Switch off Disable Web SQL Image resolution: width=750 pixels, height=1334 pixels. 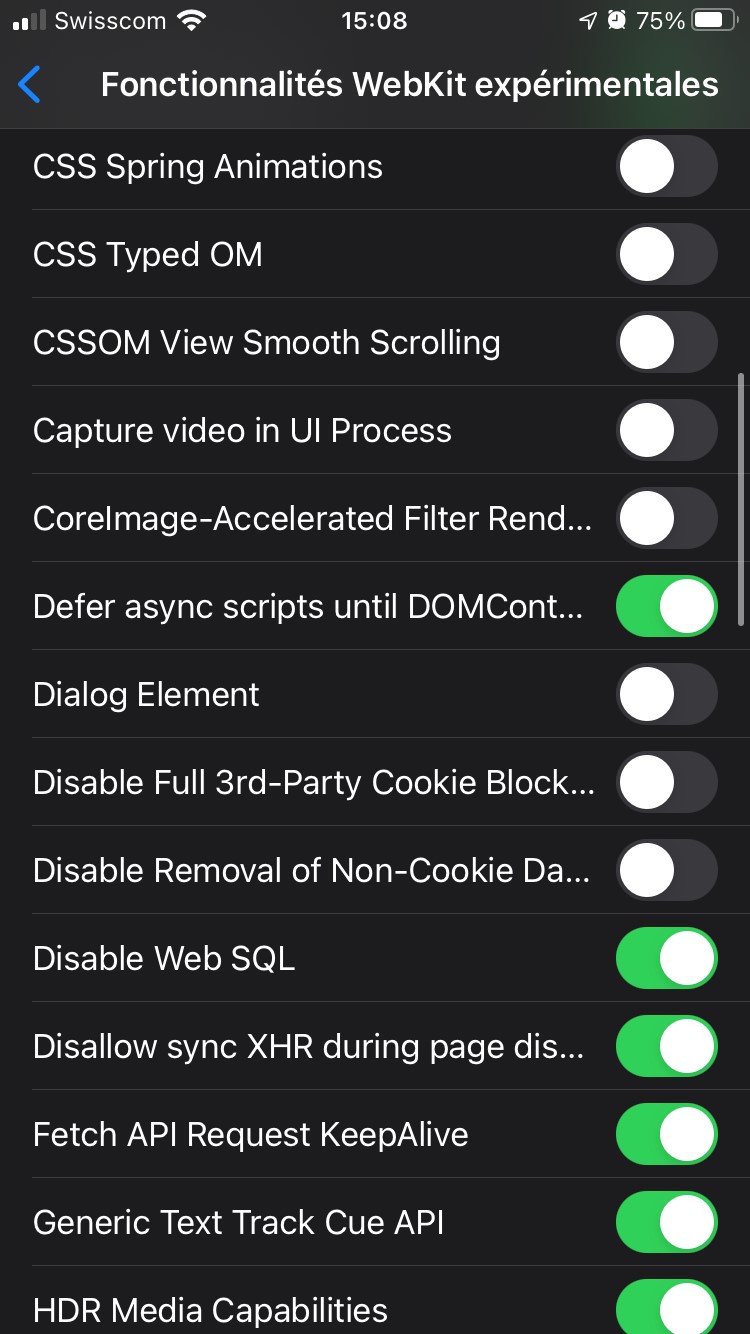(666, 958)
